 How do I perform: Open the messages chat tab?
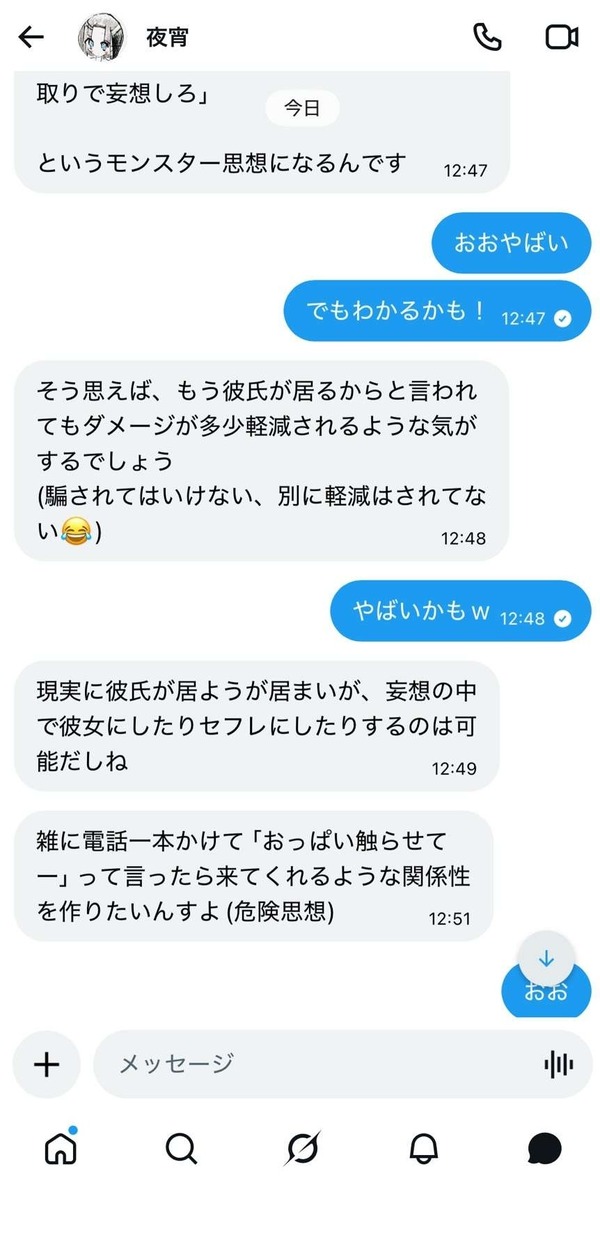pyautogui.click(x=544, y=1149)
